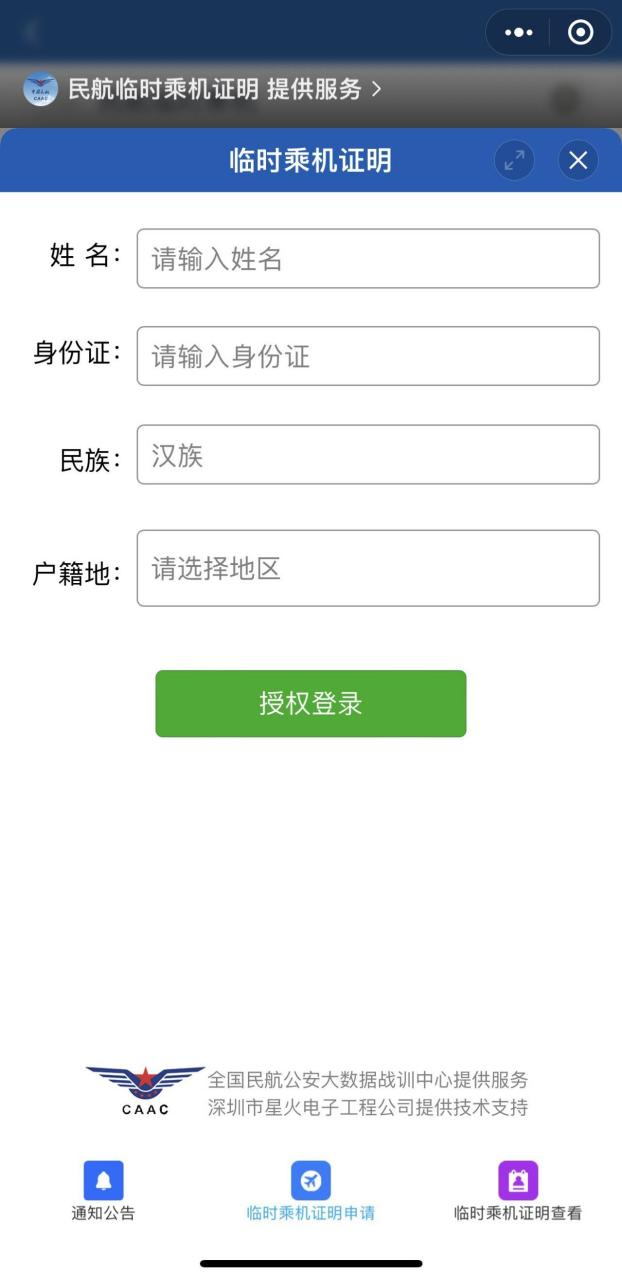622x1278 pixels.
Task: Switch to the 临时乘机证明查看 tab
Action: click(x=518, y=1192)
